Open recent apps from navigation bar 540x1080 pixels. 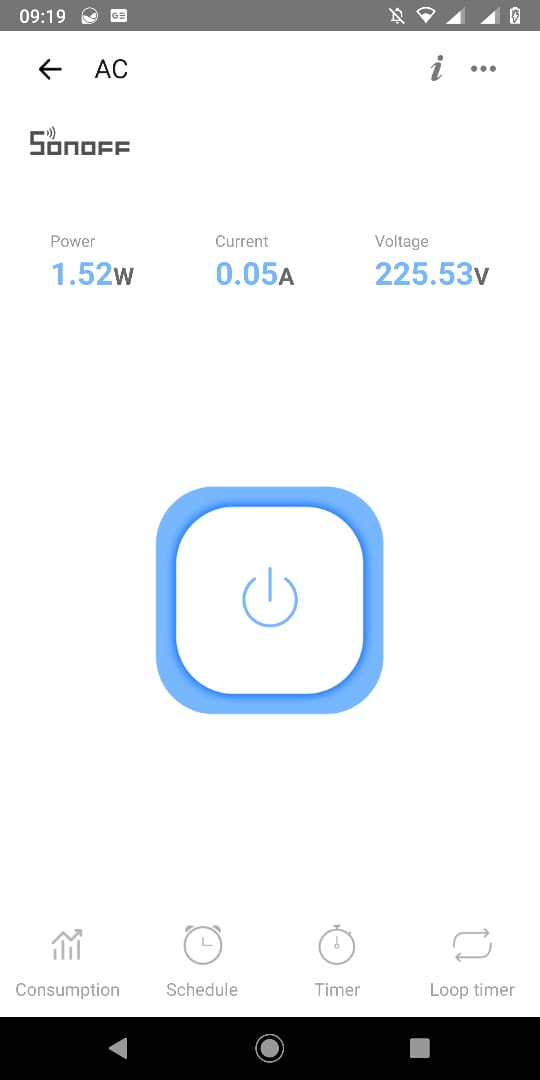tap(419, 1048)
